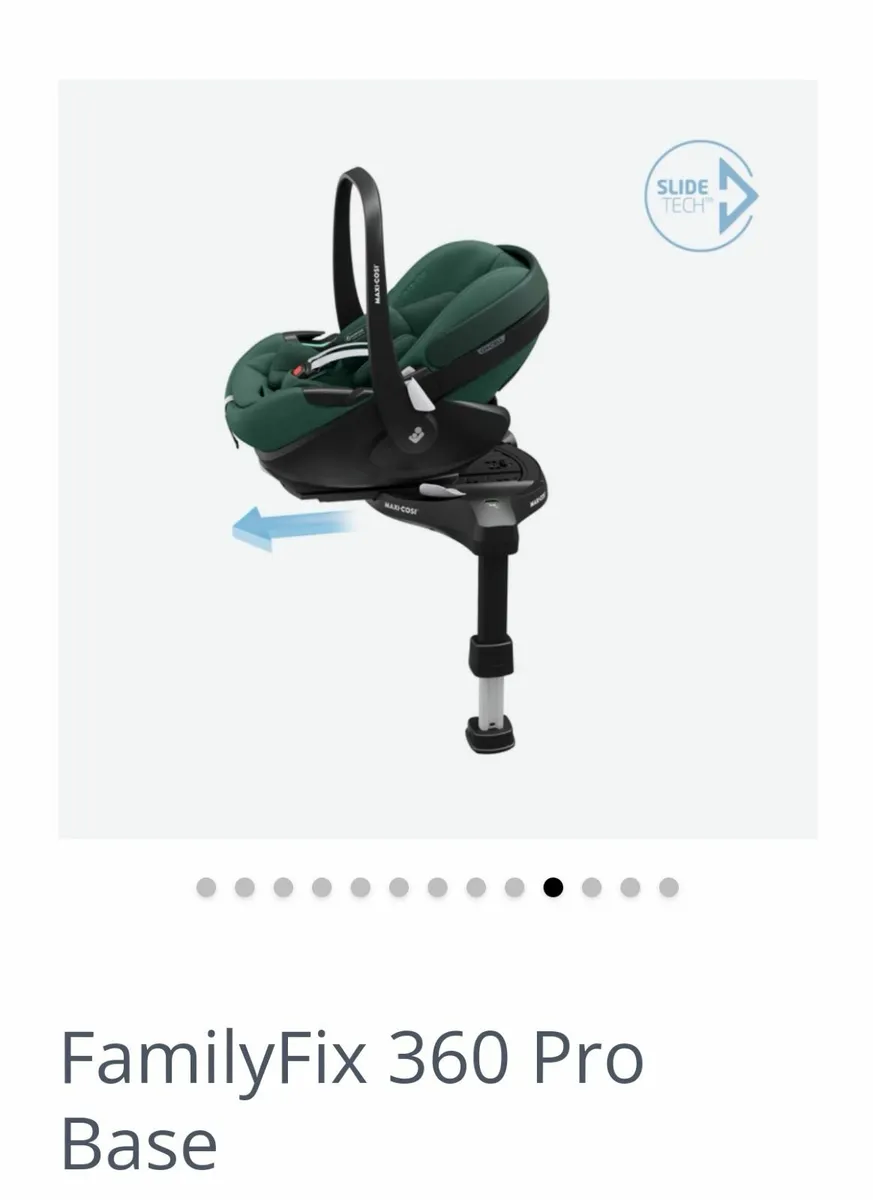Click the seventh carousel indicator dot
The image size is (873, 1200).
[x=436, y=886]
